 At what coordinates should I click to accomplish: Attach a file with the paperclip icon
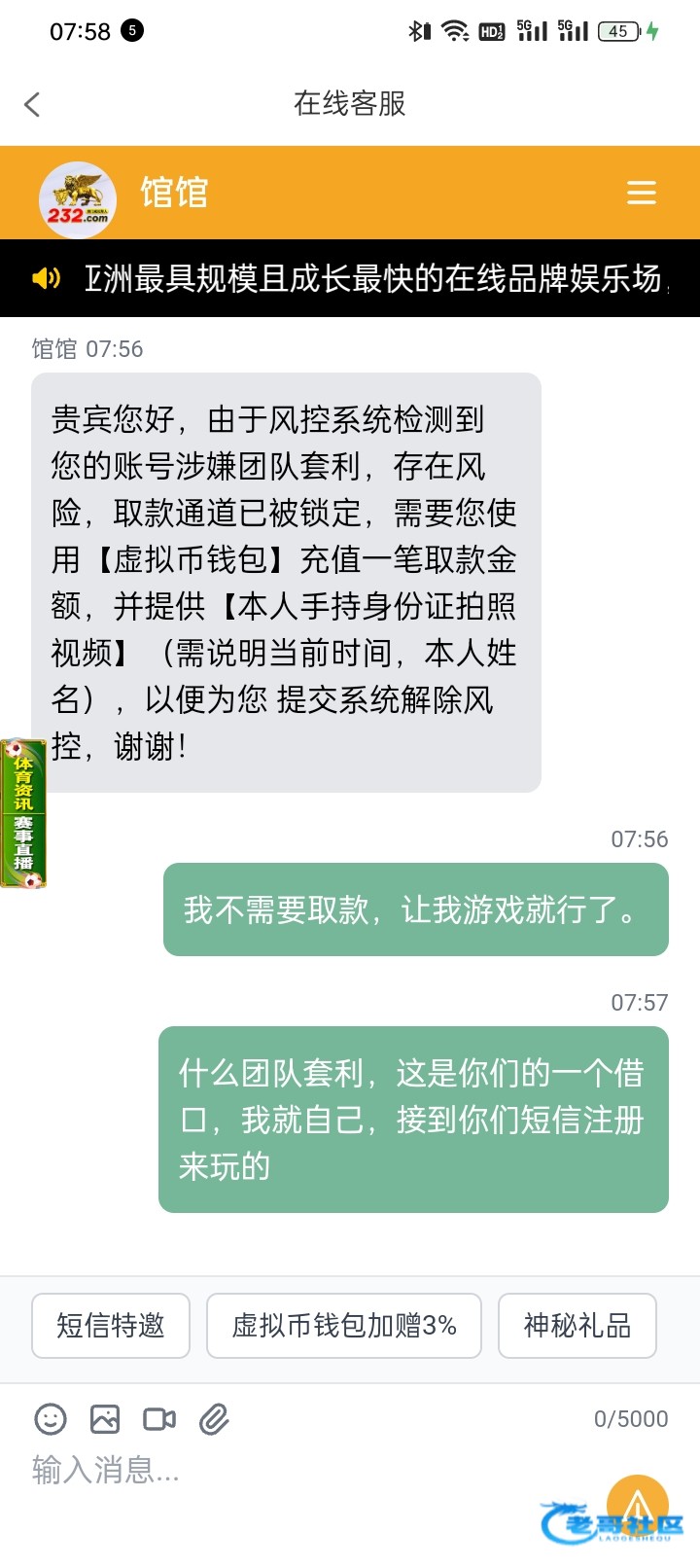tap(214, 1419)
